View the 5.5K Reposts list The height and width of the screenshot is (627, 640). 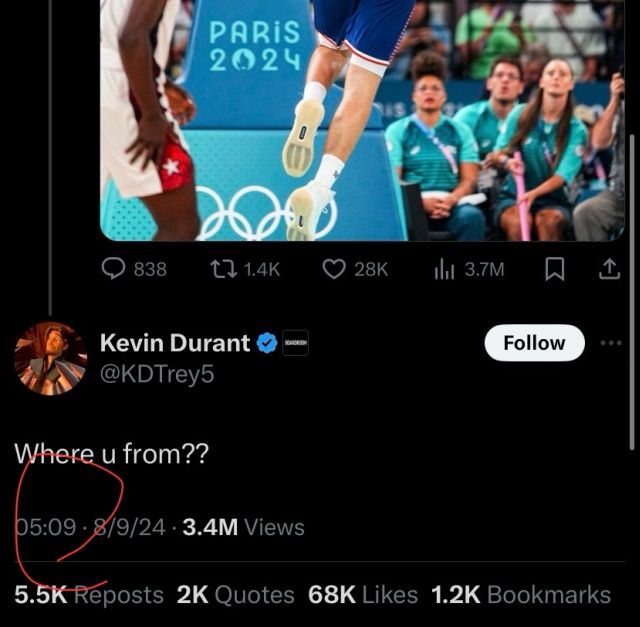(89, 595)
